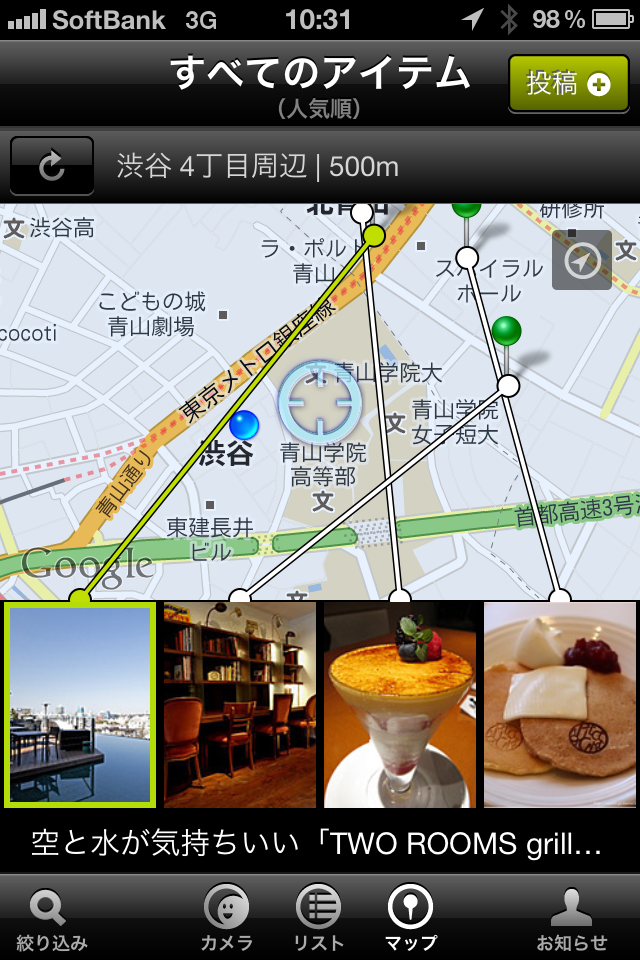This screenshot has height=960, width=640.
Task: Open the お知らせ notifications tab
Action: tap(572, 920)
